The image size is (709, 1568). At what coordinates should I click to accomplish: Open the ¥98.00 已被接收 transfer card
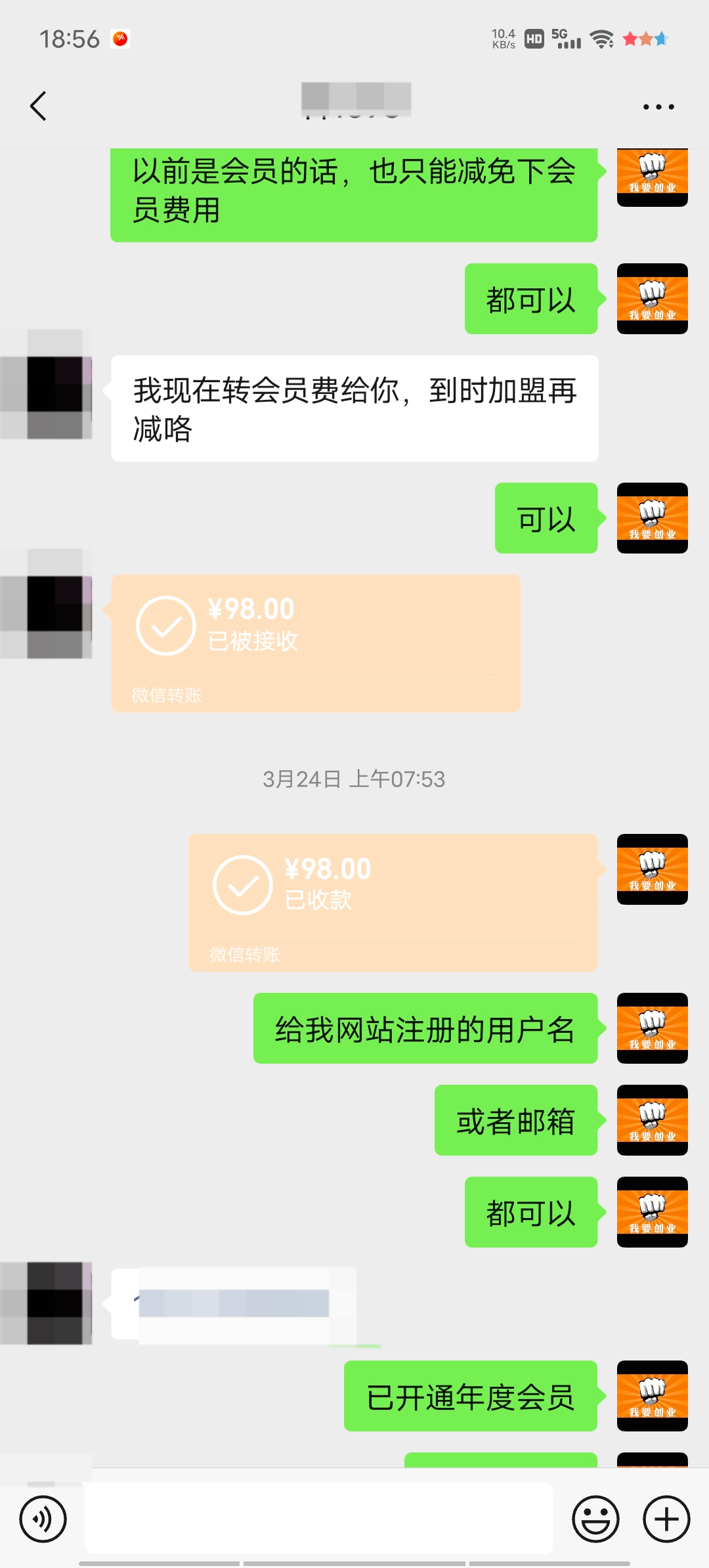(315, 643)
